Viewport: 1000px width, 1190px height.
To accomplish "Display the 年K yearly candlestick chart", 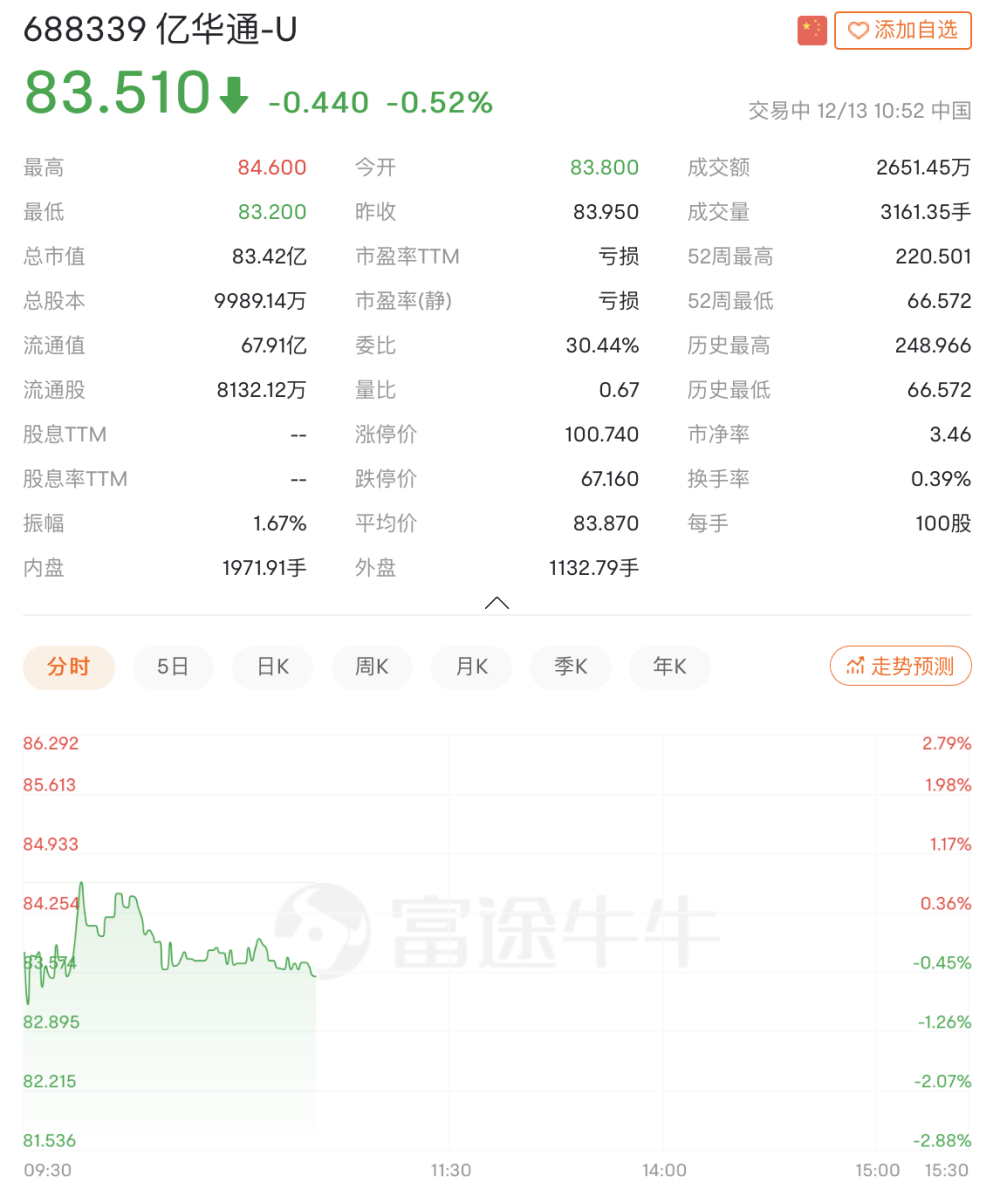I will point(669,667).
